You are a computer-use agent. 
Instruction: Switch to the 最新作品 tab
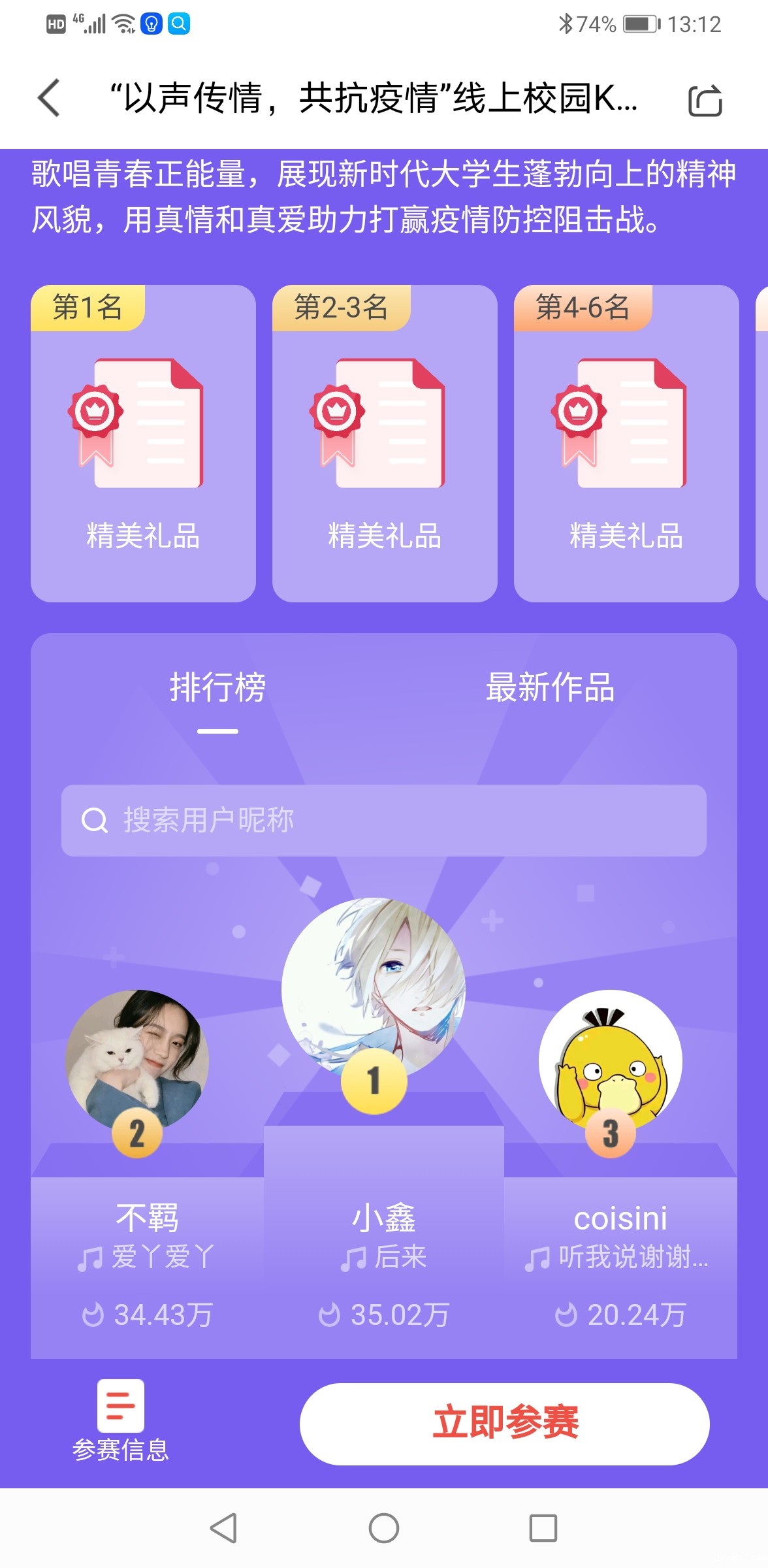550,688
